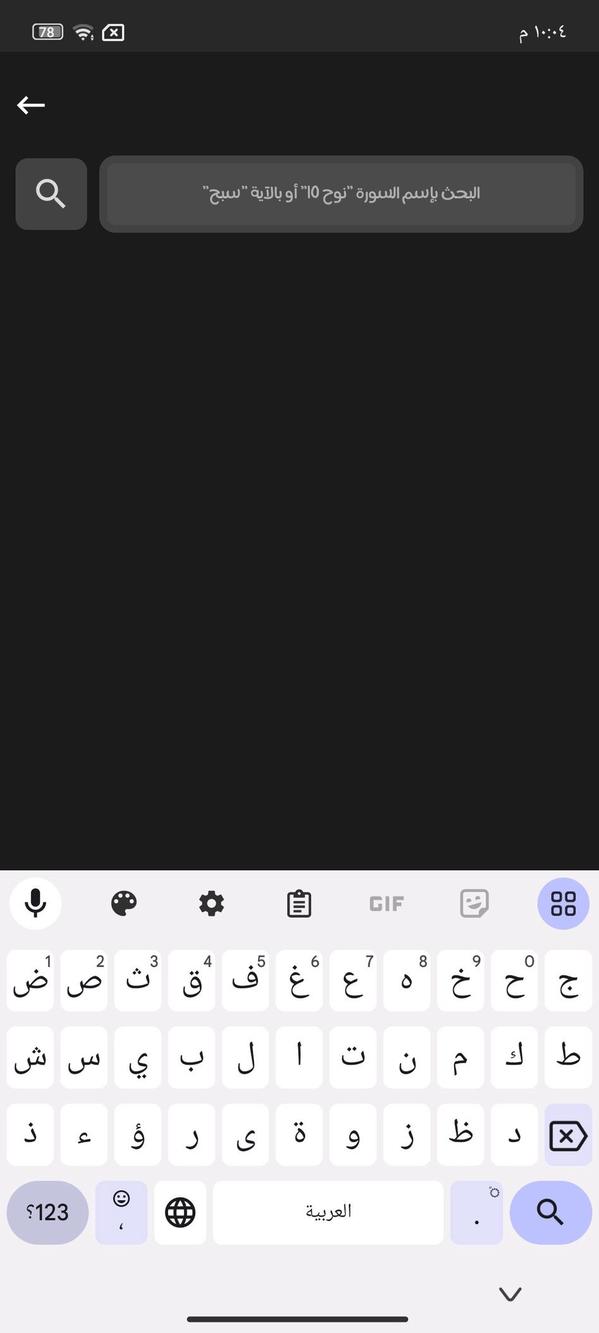Viewport: 599px width, 1333px height.
Task: Hit the keyboard backspace key
Action: click(x=568, y=1135)
